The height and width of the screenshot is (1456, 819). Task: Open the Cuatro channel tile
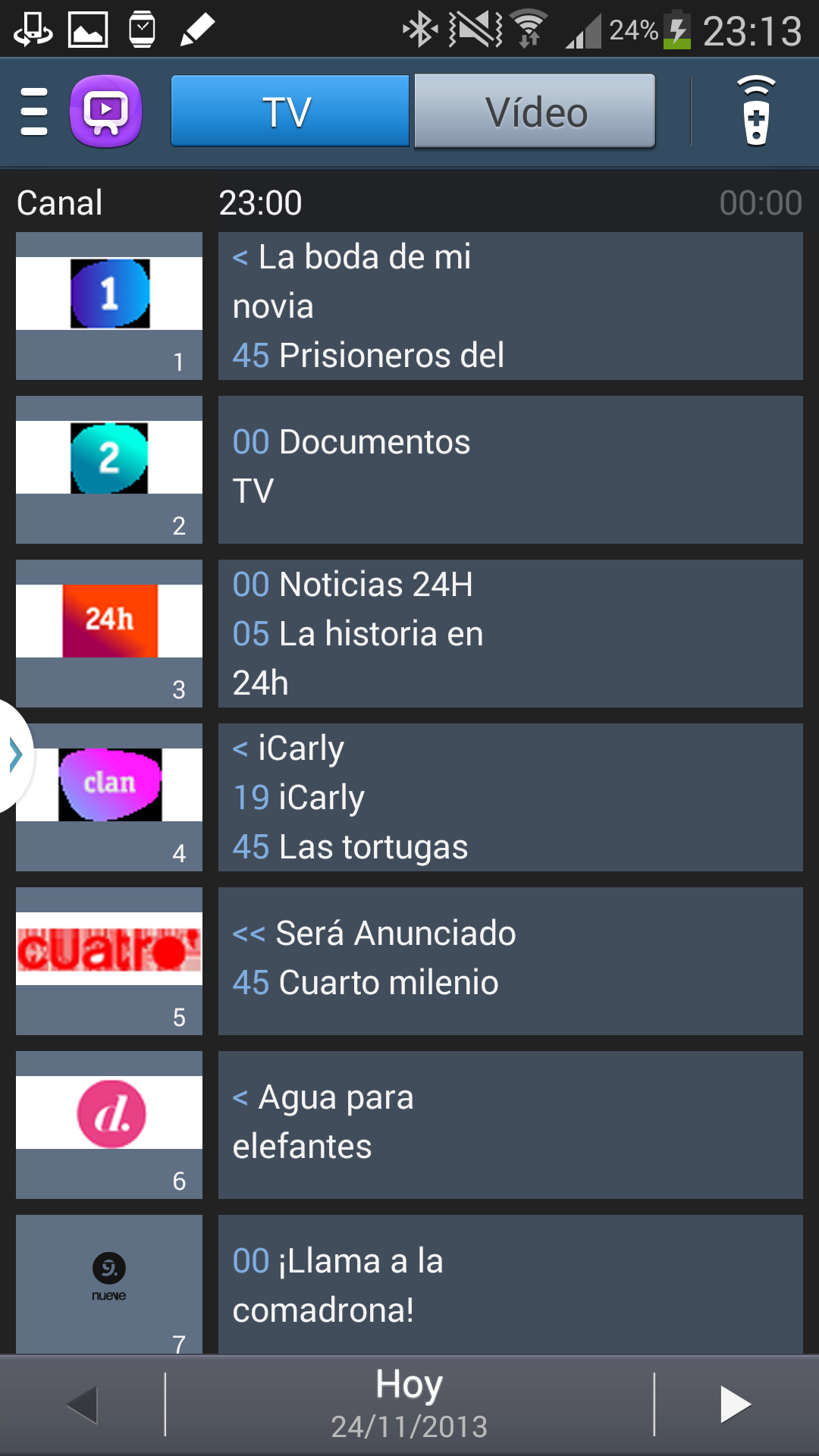click(x=109, y=960)
